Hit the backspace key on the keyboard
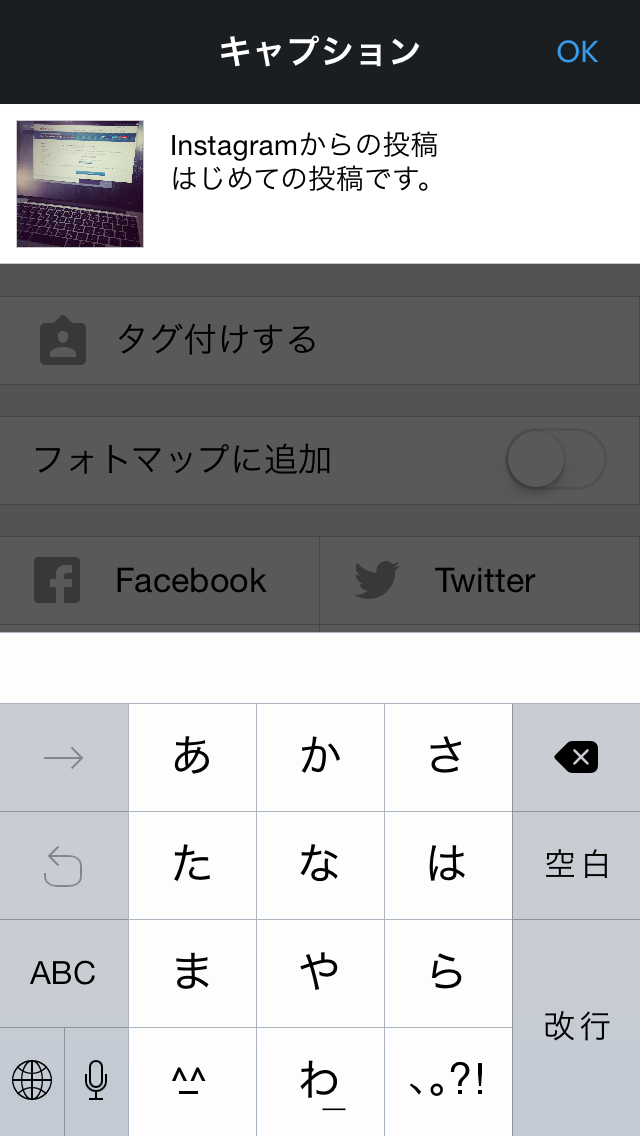The width and height of the screenshot is (640, 1136). pos(576,757)
